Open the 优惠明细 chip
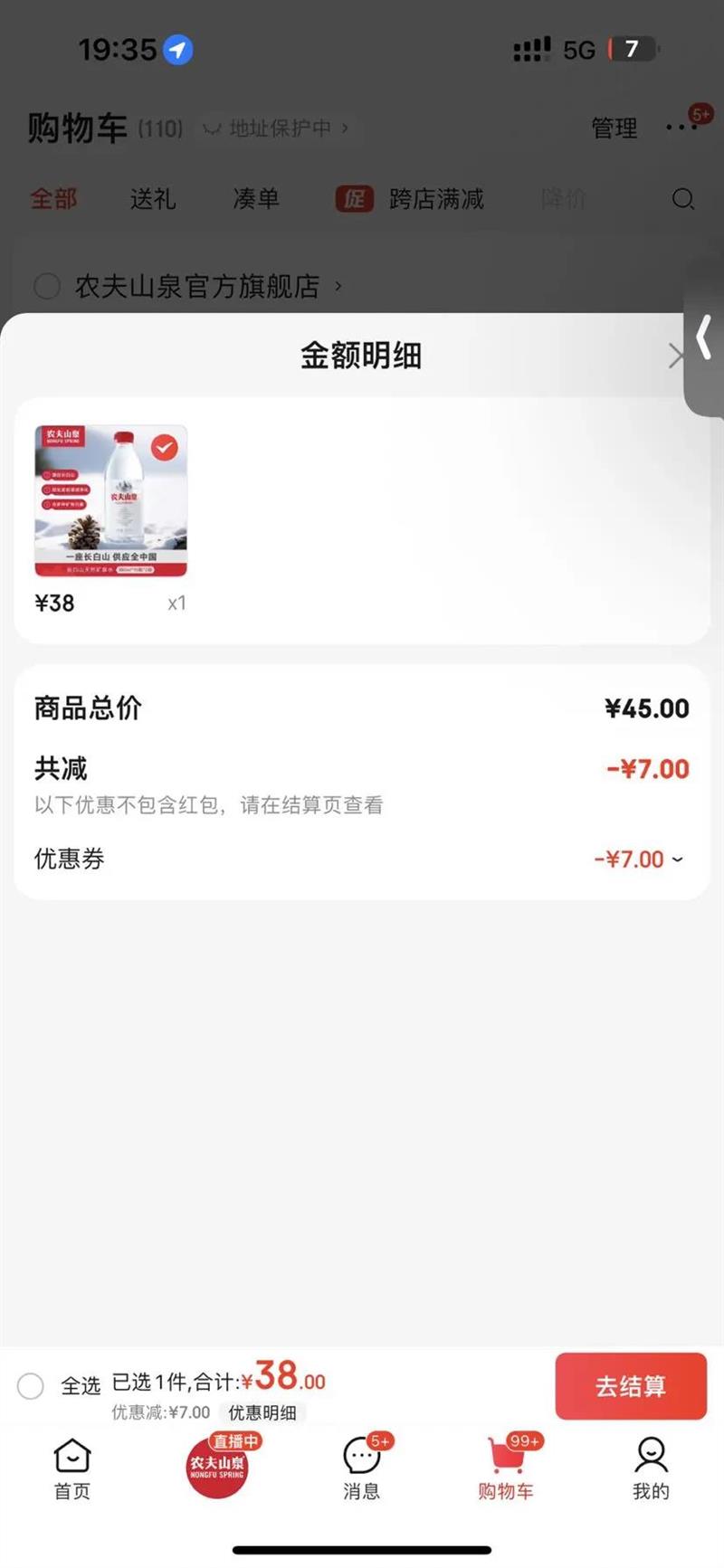 tap(262, 1412)
